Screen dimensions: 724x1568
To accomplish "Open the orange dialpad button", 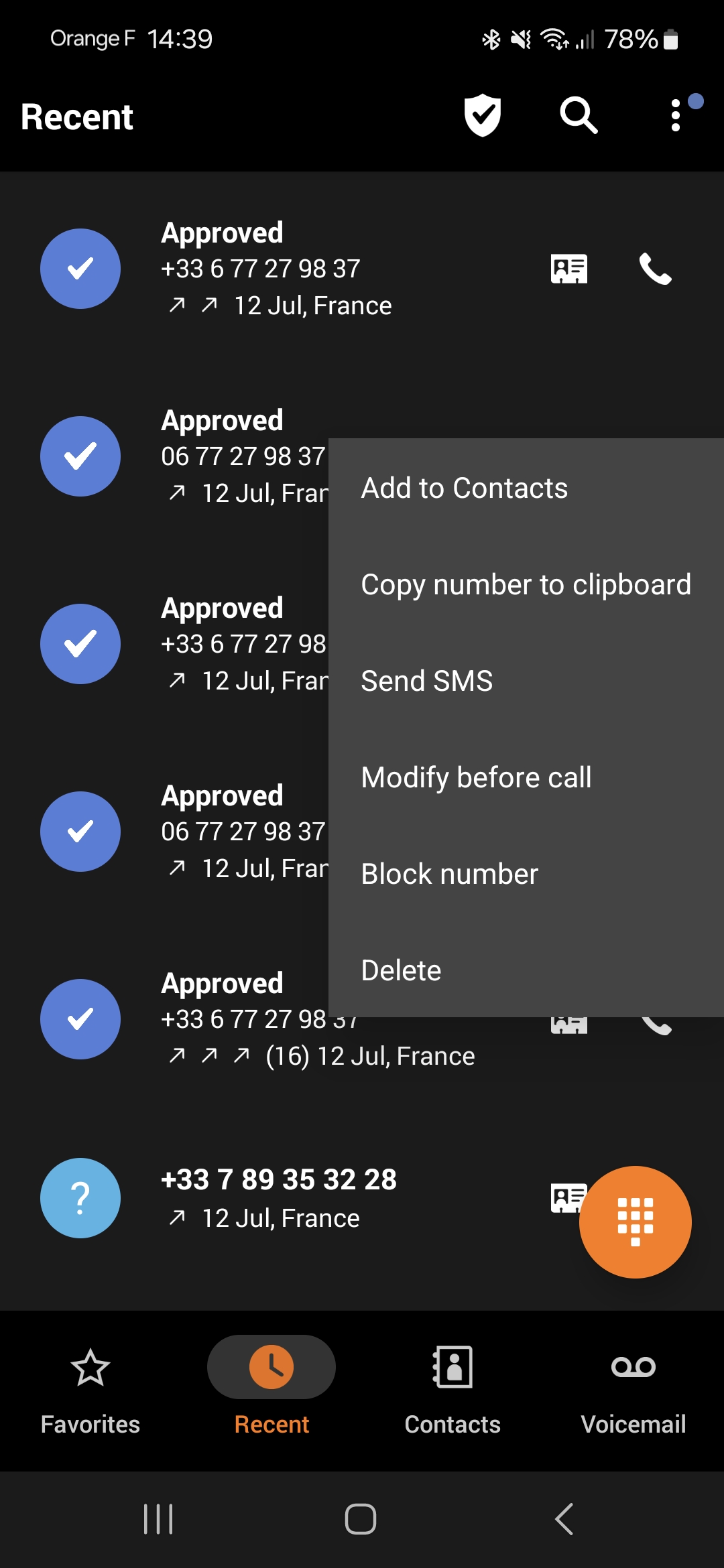I will (635, 1222).
